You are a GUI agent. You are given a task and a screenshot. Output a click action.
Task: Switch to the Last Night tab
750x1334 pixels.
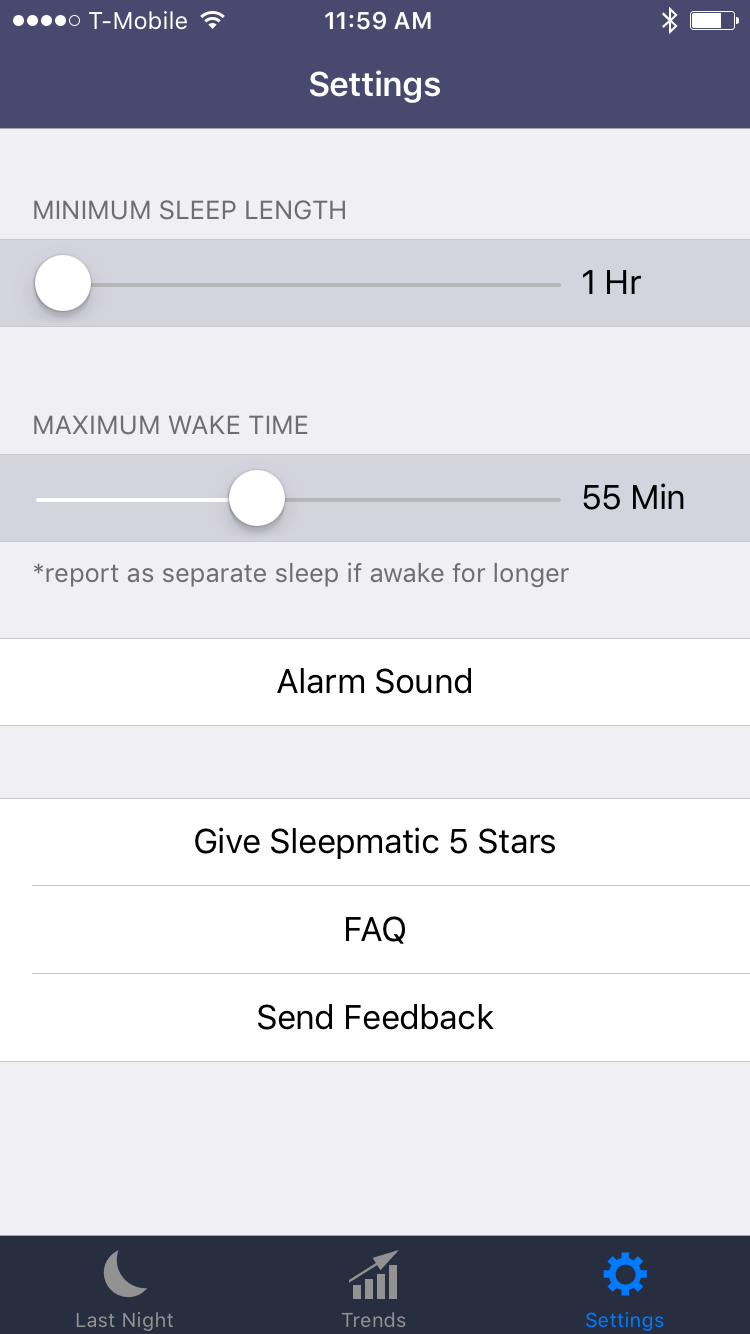(125, 1288)
